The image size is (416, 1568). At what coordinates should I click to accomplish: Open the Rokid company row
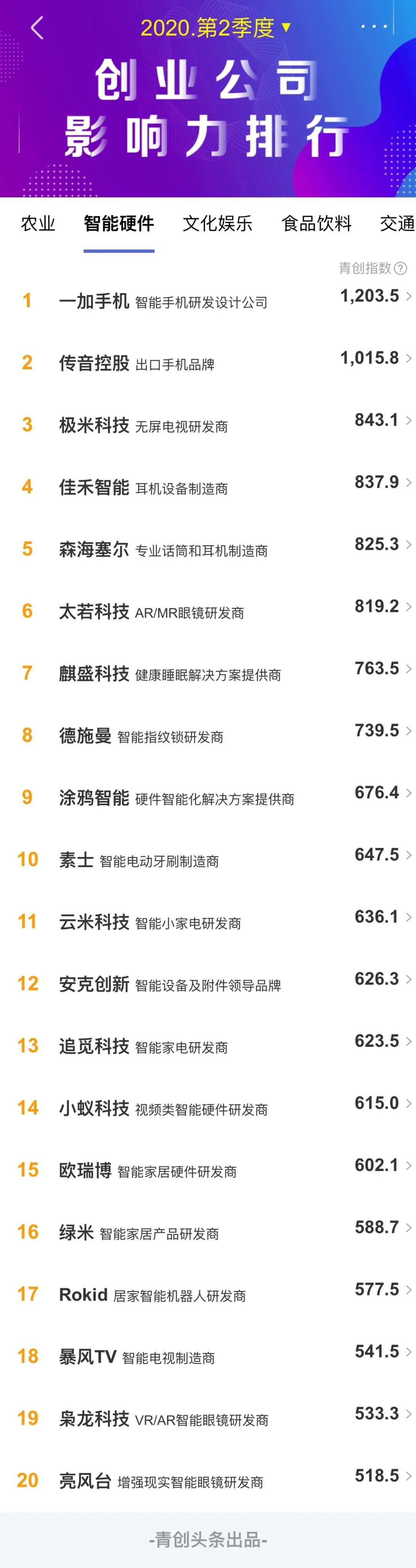(207, 1294)
